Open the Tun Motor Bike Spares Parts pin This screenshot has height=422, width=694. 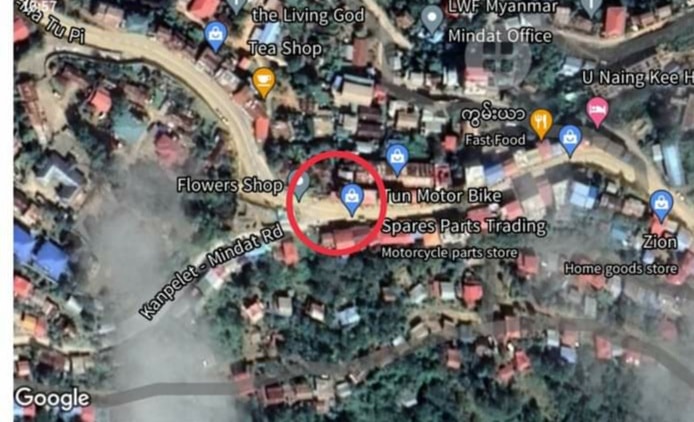coord(352,197)
